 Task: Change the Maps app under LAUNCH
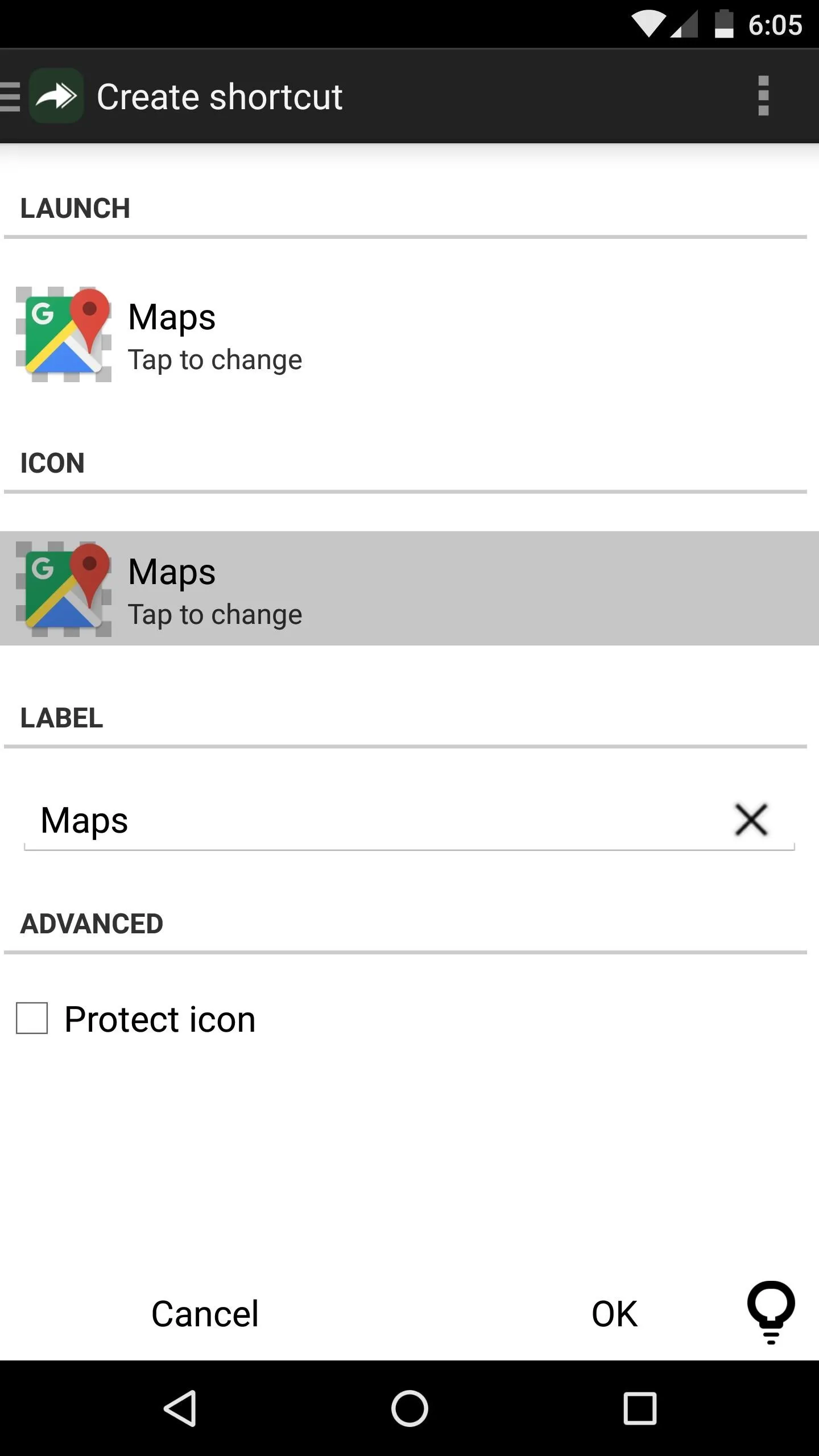[409, 334]
